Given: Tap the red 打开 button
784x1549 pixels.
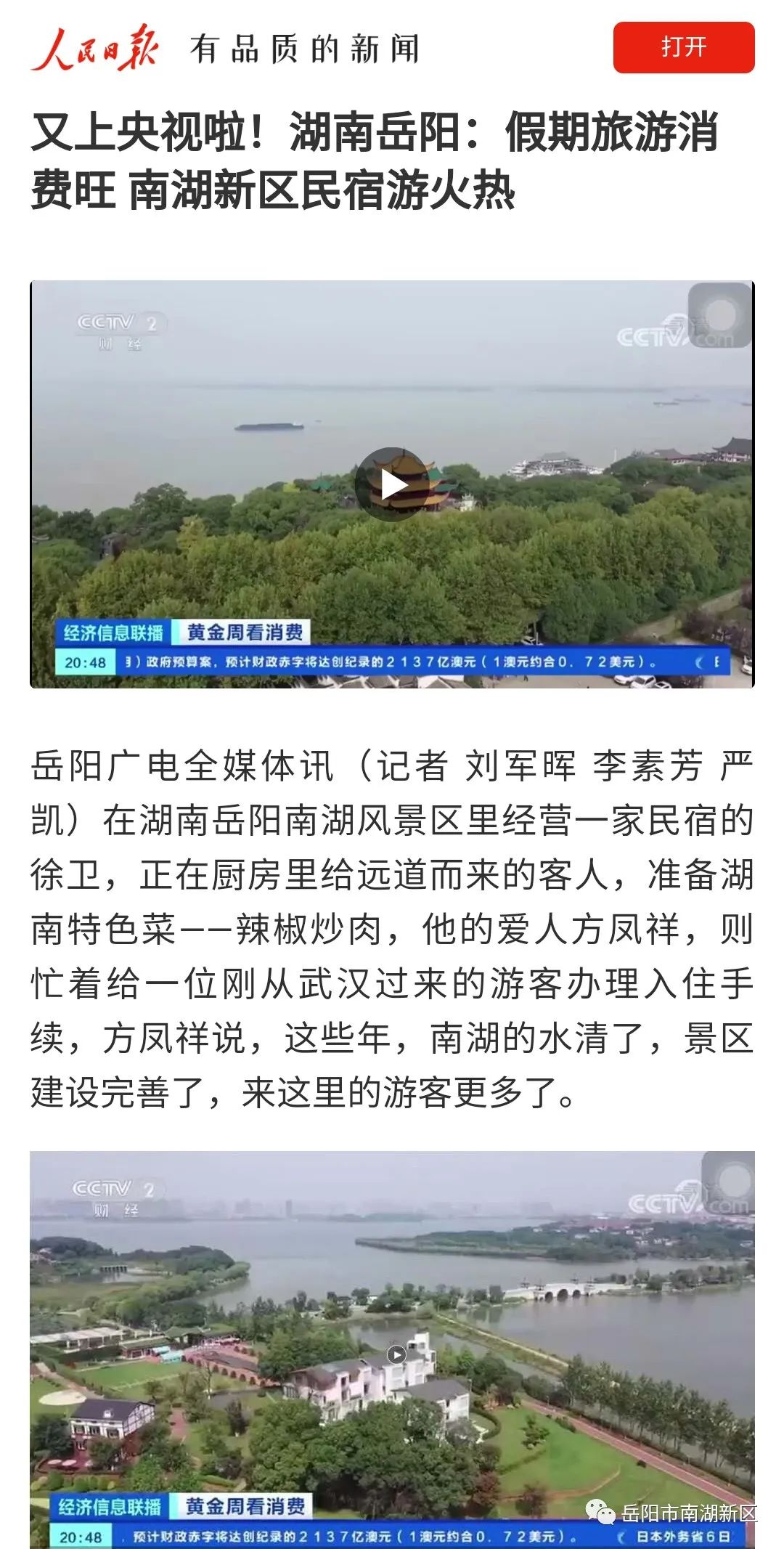Looking at the screenshot, I should (683, 48).
